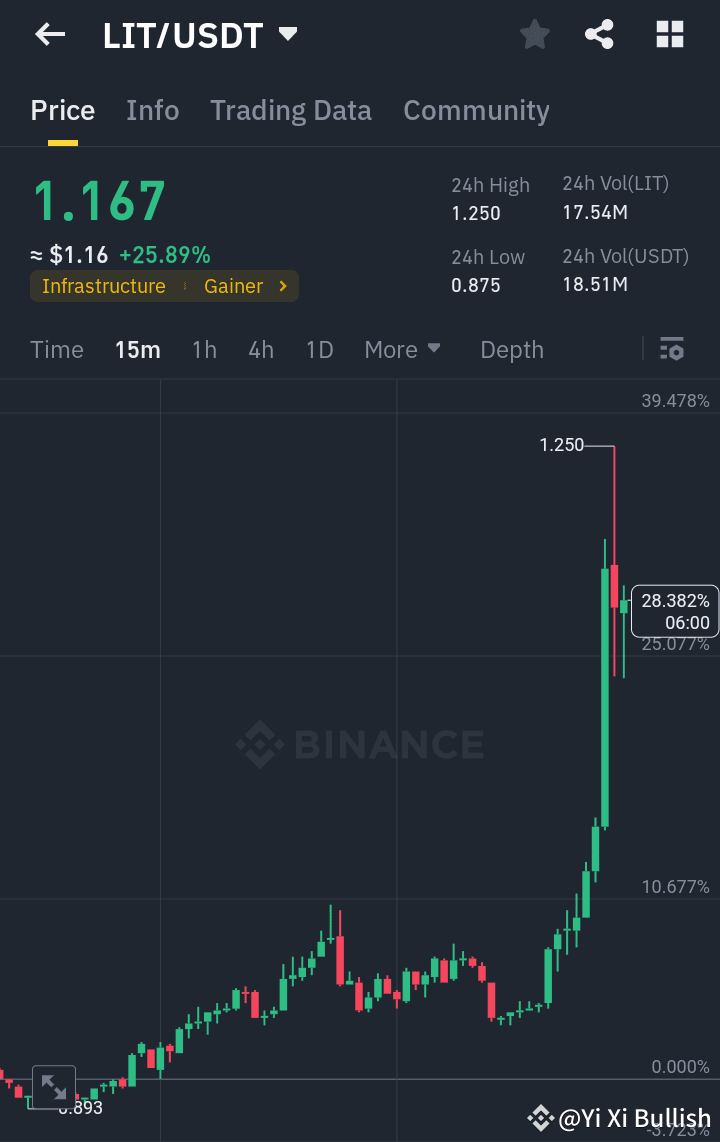The height and width of the screenshot is (1142, 720).
Task: Favorite the LIT/USDT pair using the star
Action: (534, 34)
